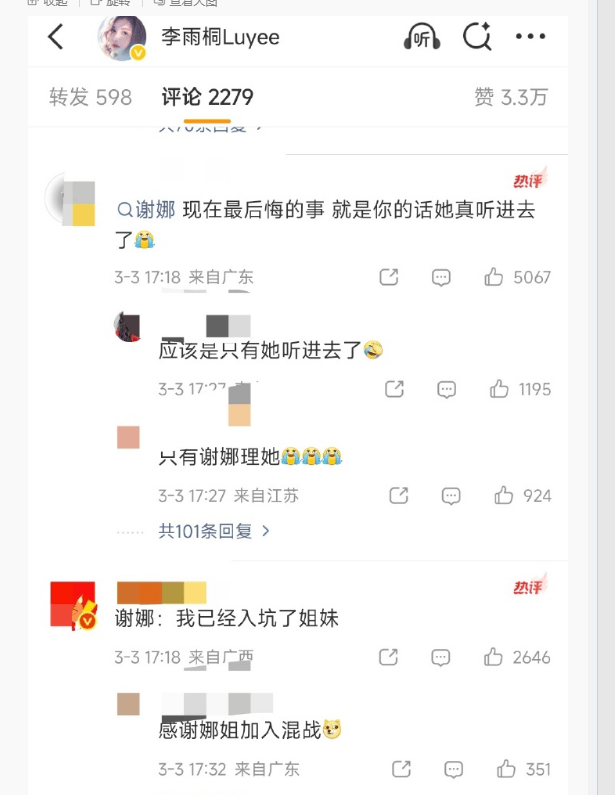The width and height of the screenshot is (615, 795).
Task: Reply to the comment 只有谢娜理她
Action: coord(451,495)
